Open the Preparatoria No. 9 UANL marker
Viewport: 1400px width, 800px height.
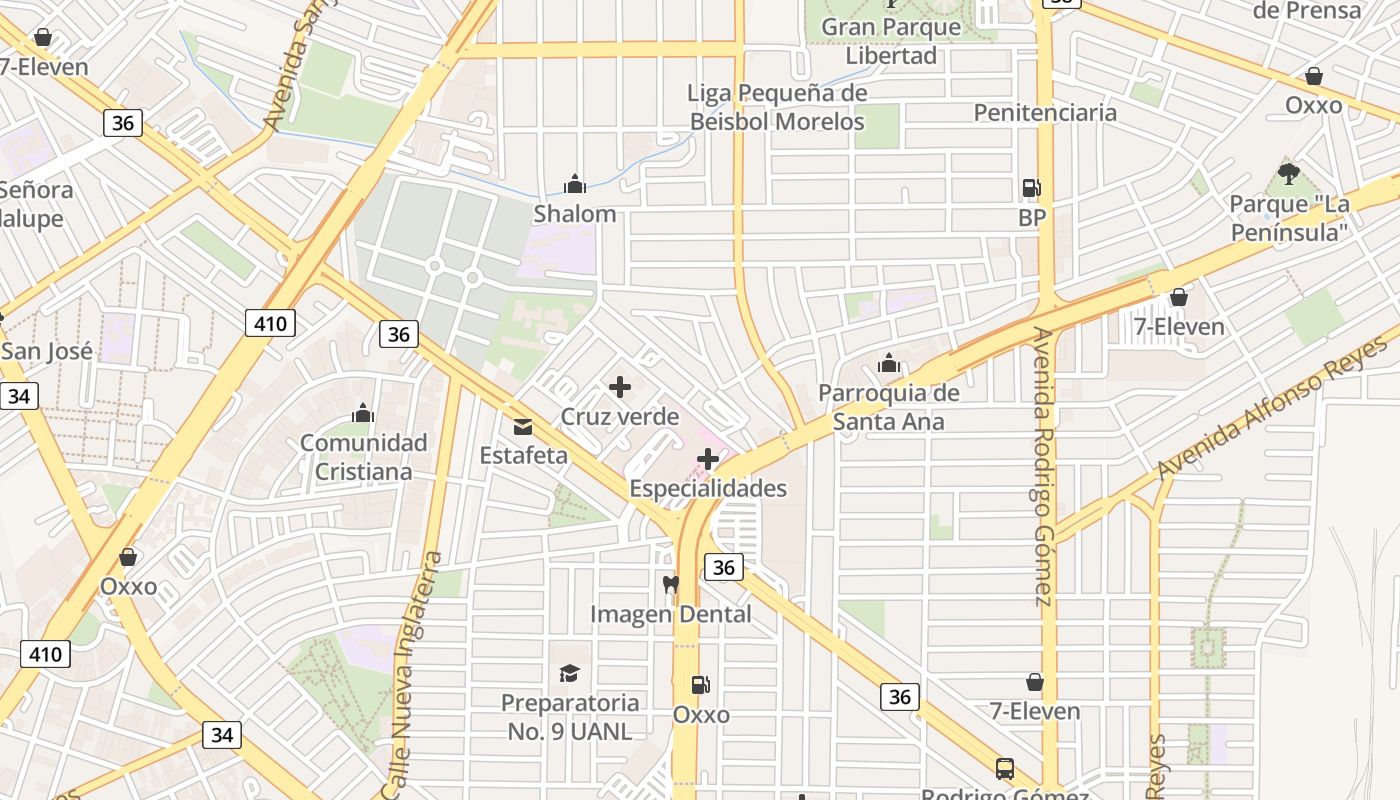(569, 673)
